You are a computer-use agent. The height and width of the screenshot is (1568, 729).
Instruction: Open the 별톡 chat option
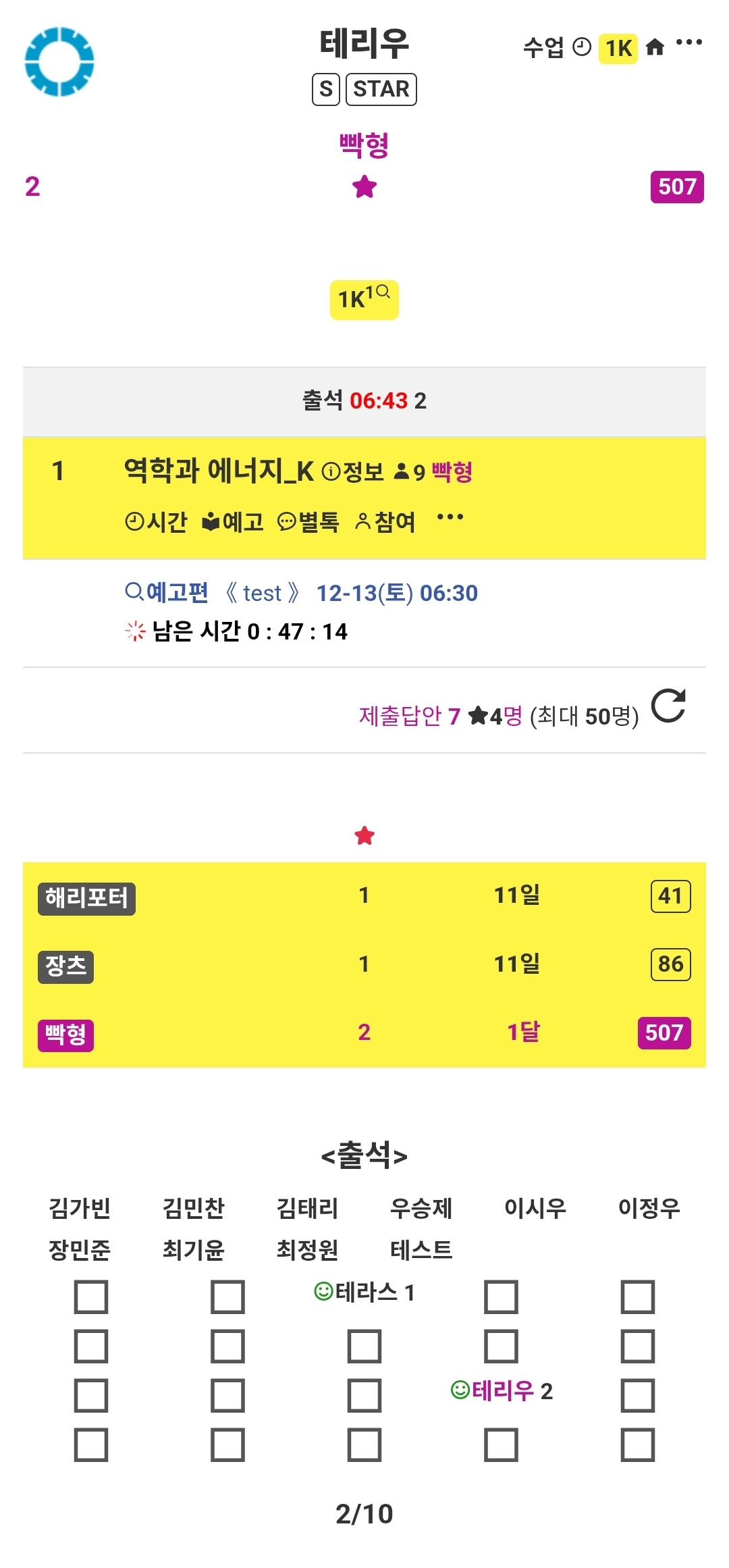308,522
